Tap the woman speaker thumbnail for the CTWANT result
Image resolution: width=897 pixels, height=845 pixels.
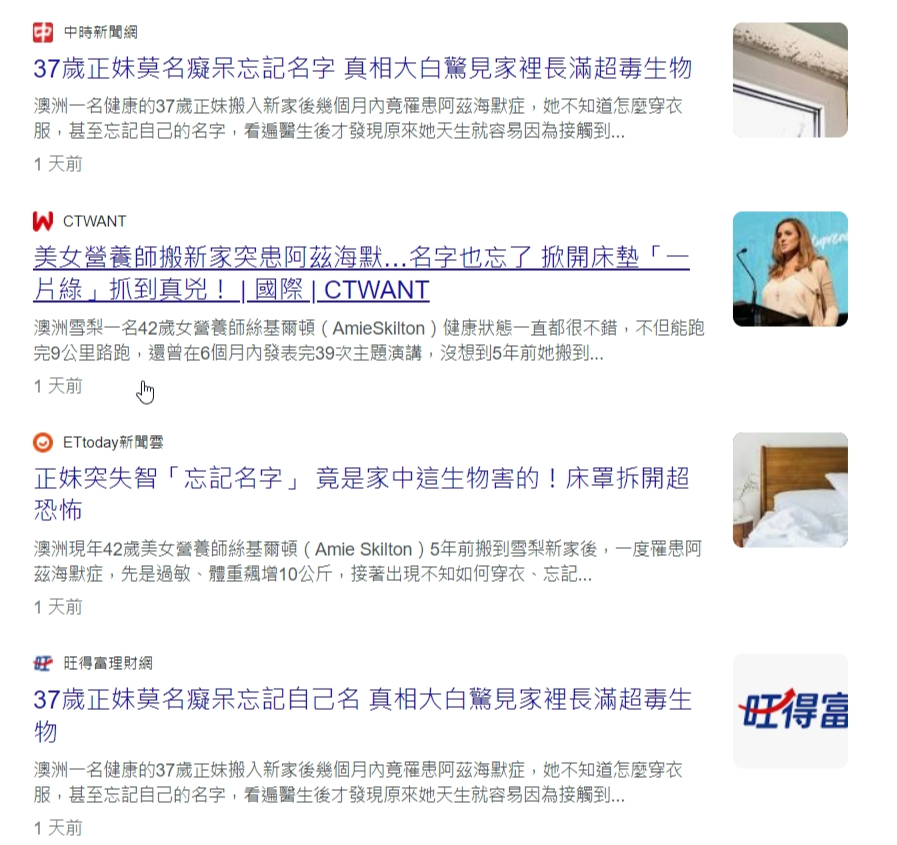click(x=790, y=269)
